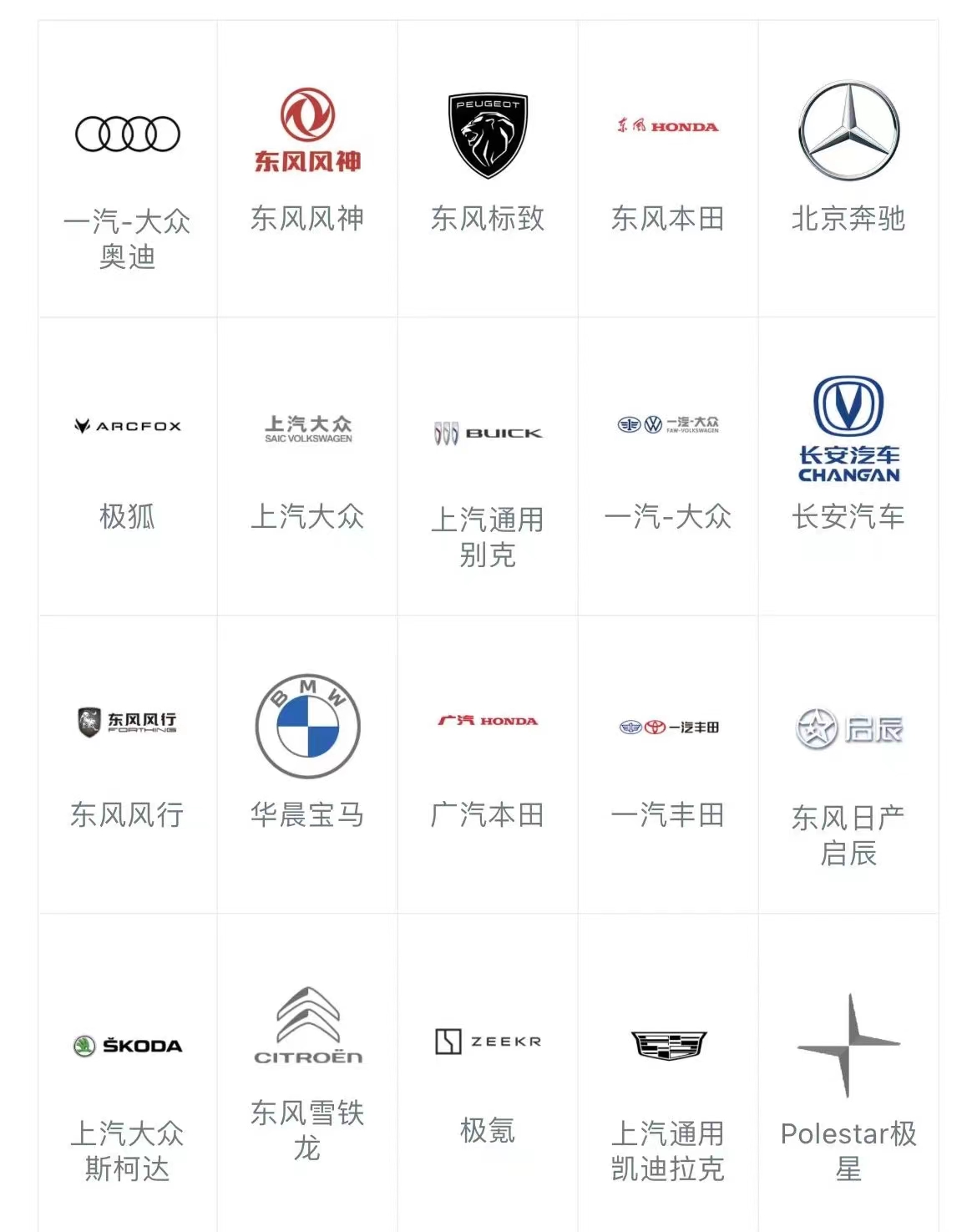Select the 极氪 ZEEKR brand
Viewport: 977px width, 1232px height.
488,1077
